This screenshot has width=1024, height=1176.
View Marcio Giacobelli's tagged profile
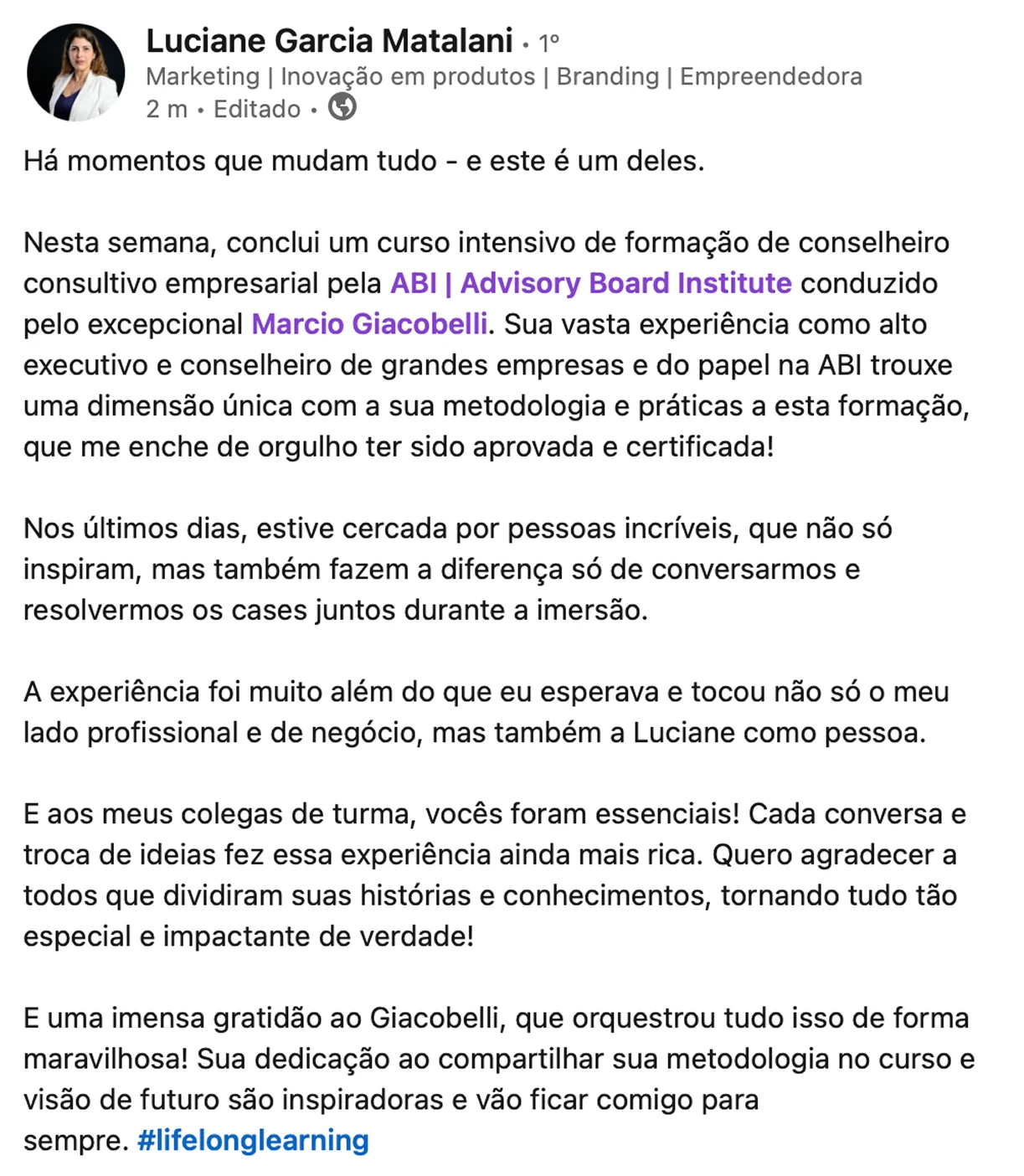369,324
